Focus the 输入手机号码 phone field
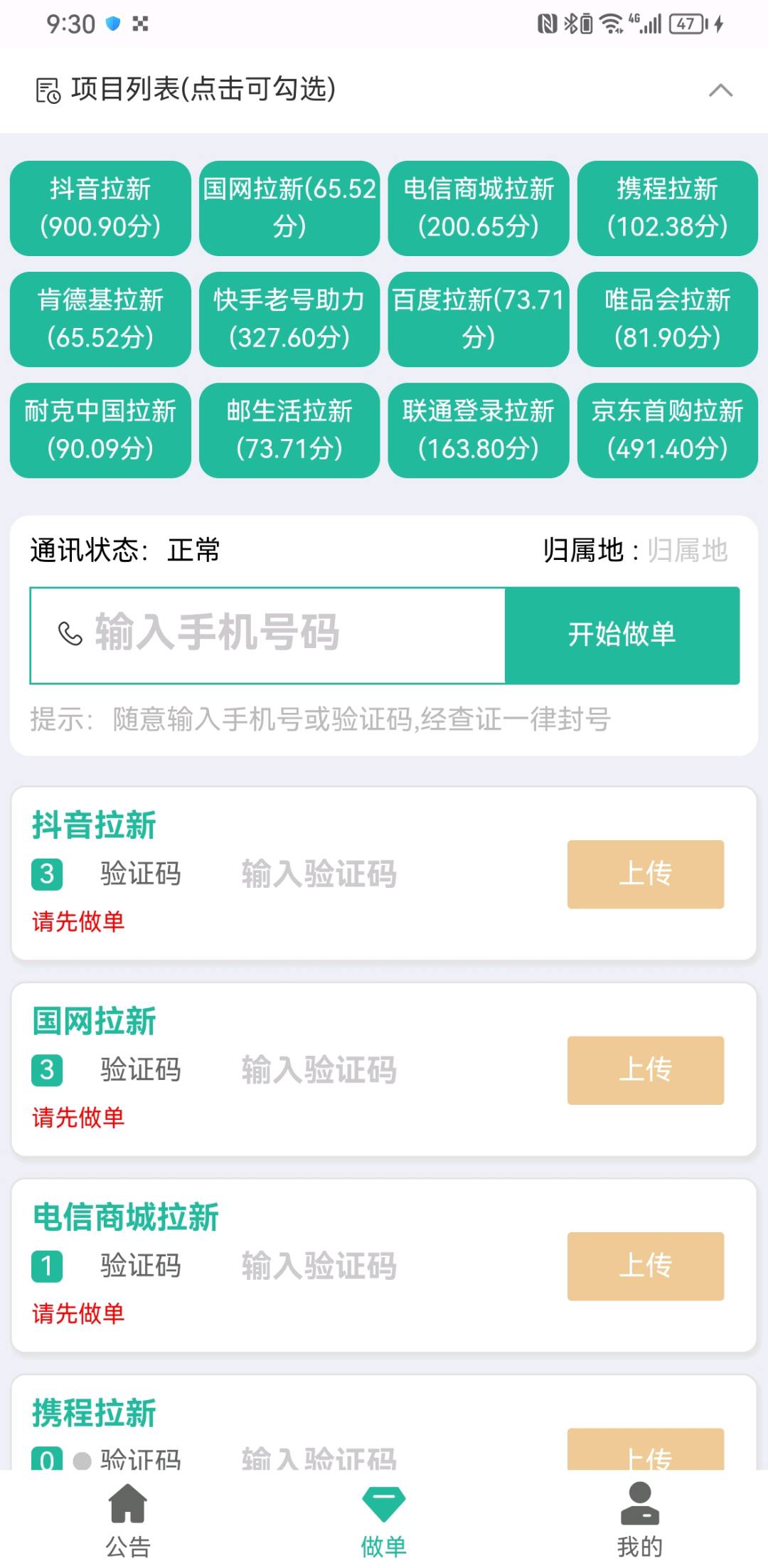This screenshot has height=1568, width=768. 284,633
